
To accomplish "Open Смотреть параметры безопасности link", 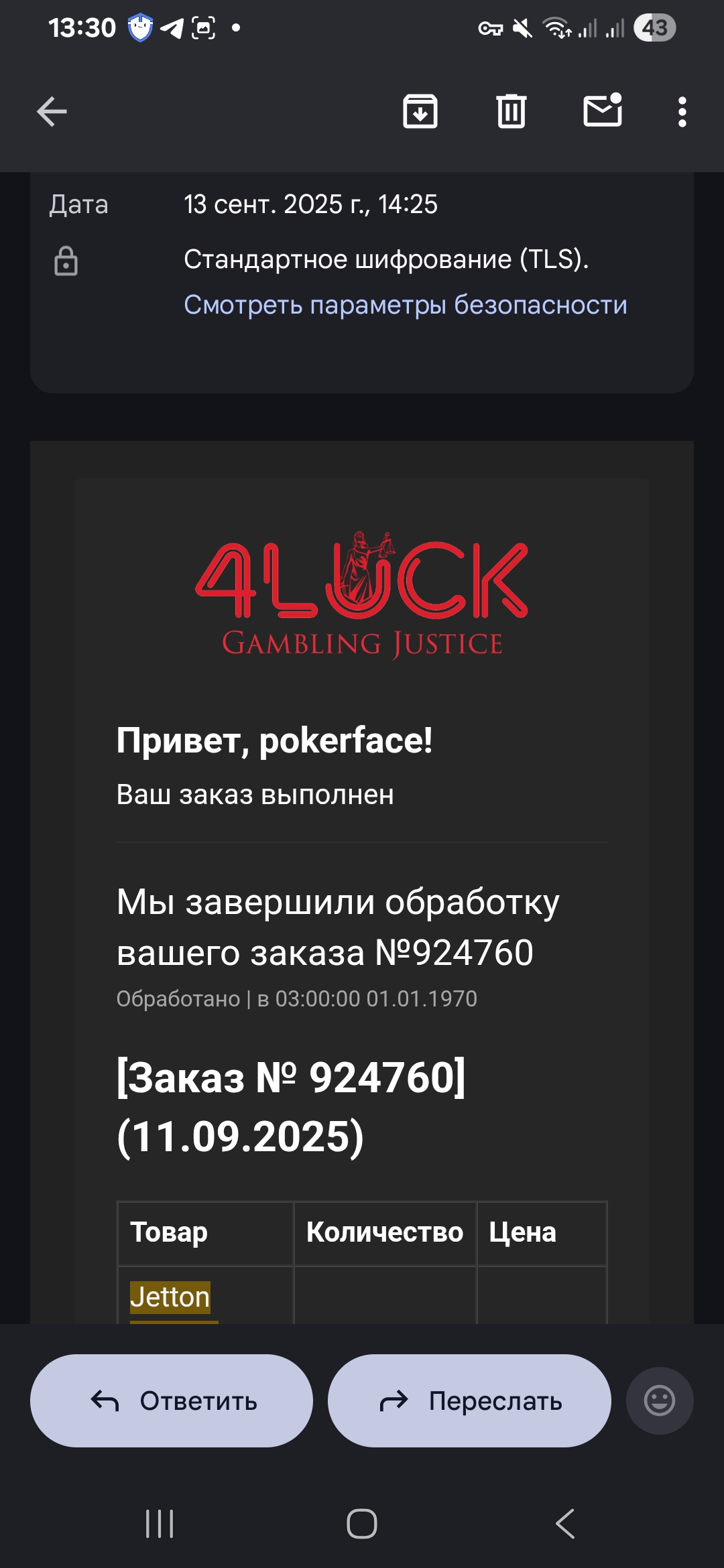I will tap(405, 305).
